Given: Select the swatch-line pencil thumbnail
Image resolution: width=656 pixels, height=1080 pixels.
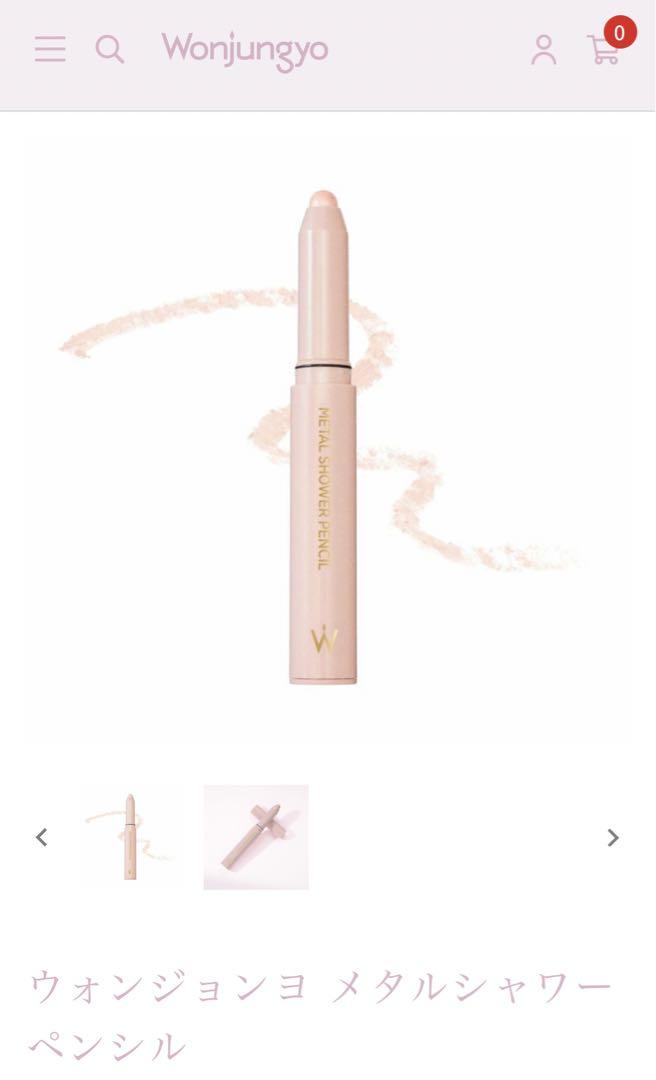Looking at the screenshot, I should pos(131,837).
